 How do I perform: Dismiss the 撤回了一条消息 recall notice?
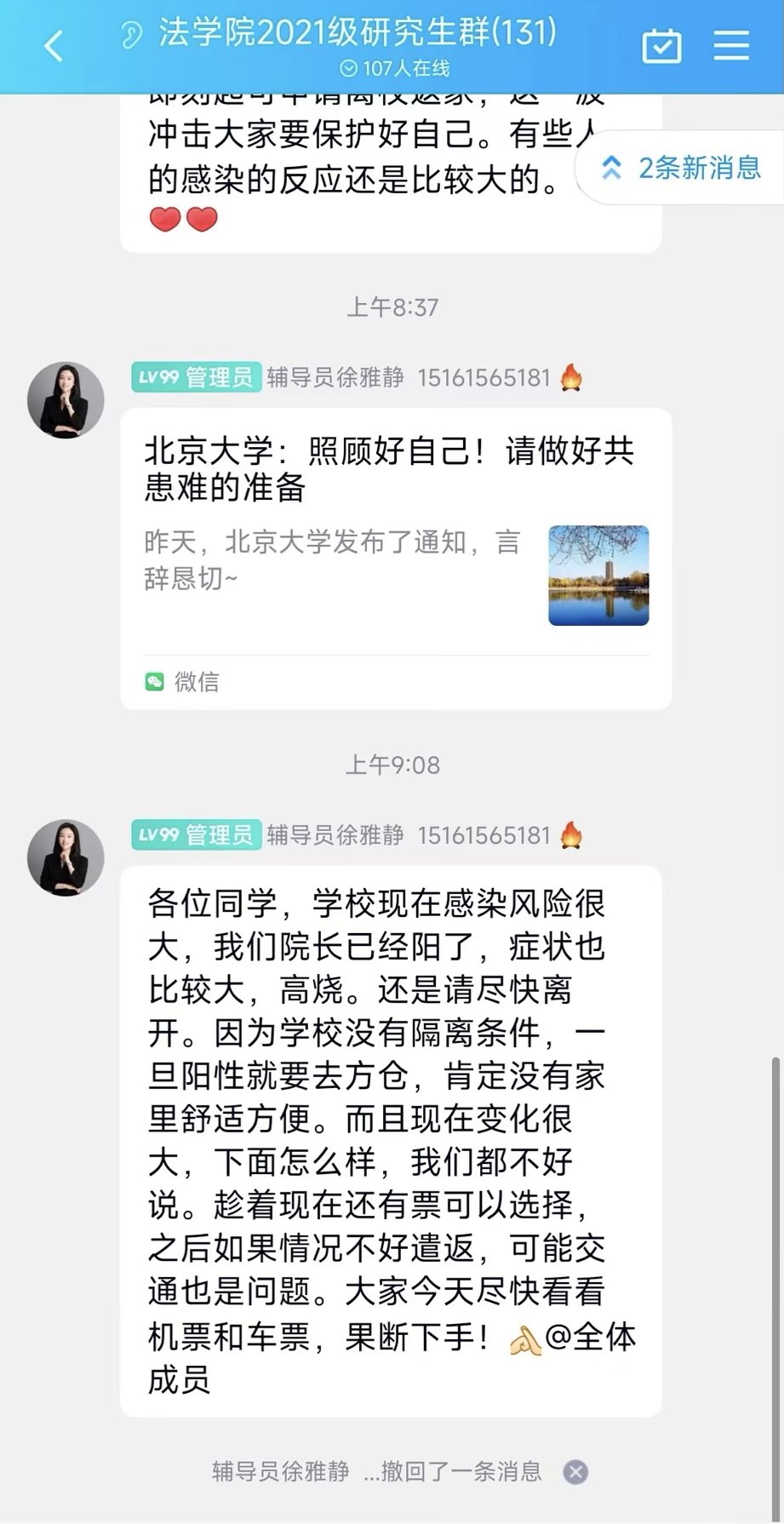coord(575,1471)
